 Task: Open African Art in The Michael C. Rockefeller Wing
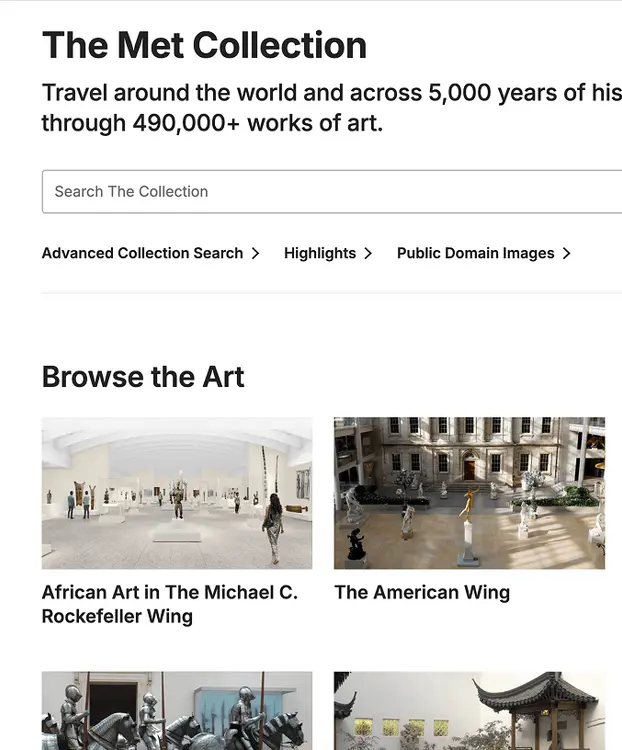coord(176,493)
